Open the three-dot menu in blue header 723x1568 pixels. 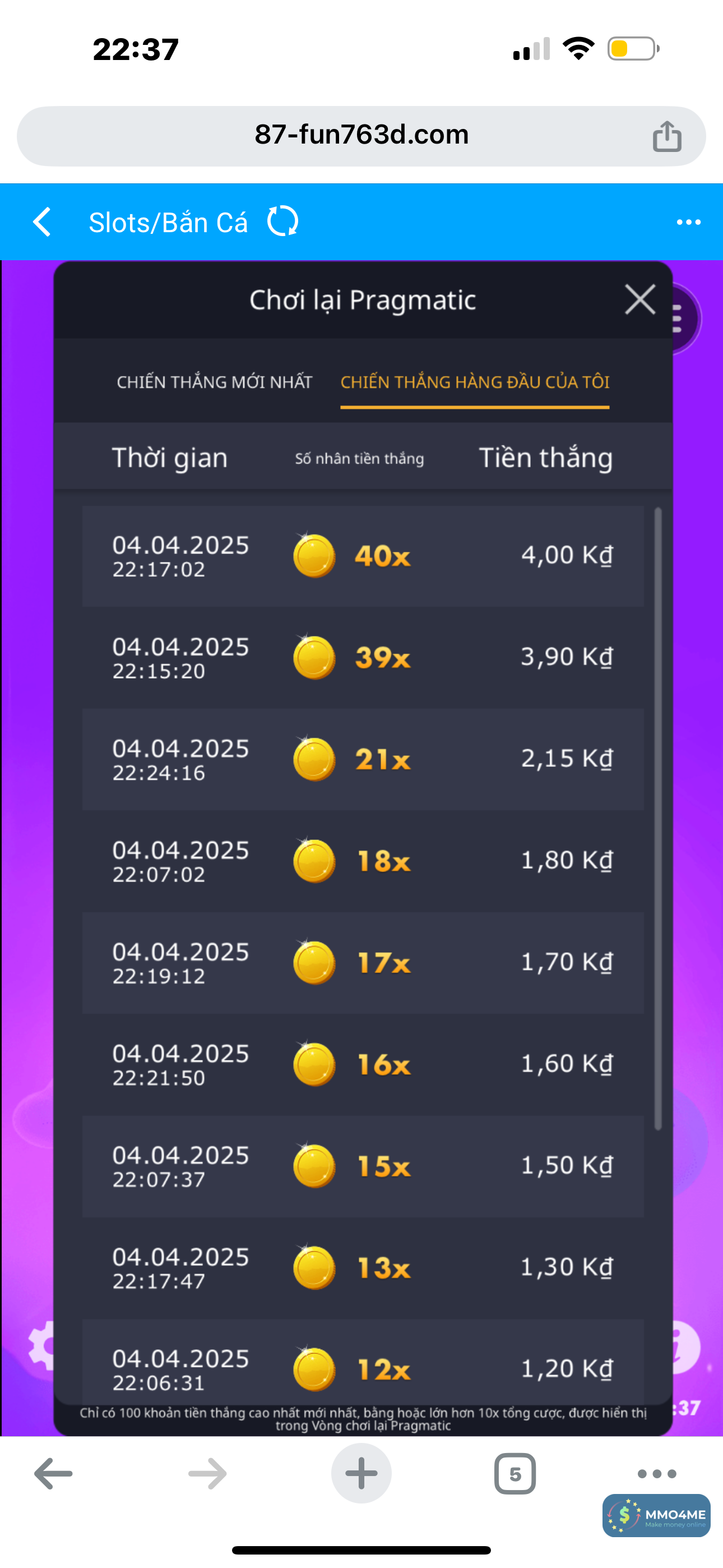pos(688,223)
